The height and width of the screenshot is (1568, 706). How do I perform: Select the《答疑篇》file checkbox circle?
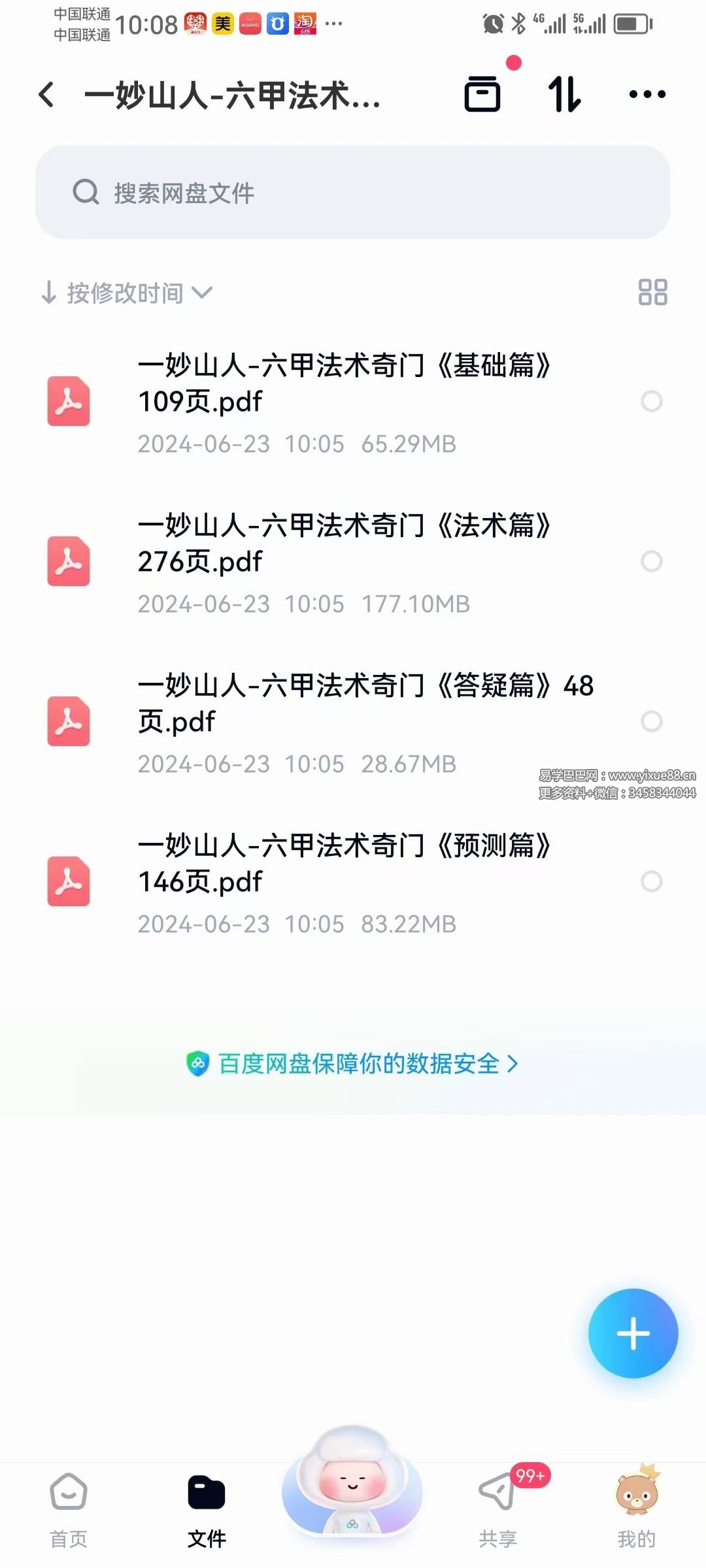coord(651,721)
